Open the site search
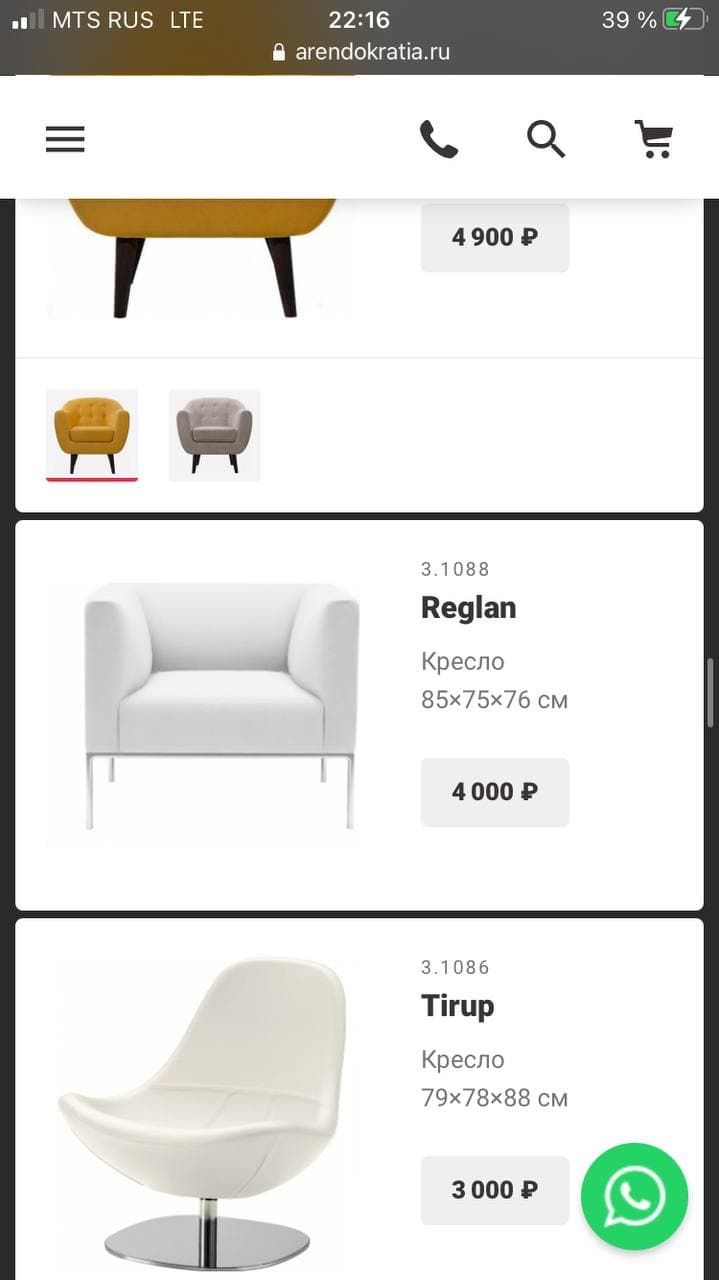 (546, 139)
